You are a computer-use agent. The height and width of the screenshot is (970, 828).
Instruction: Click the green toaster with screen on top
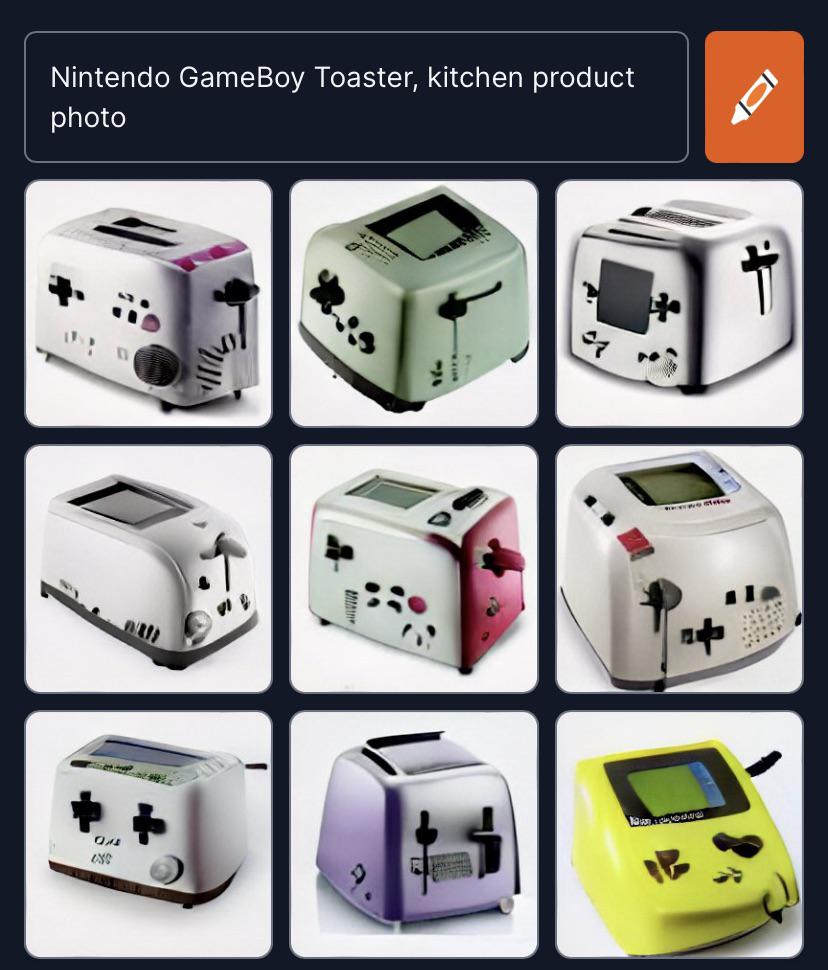click(x=413, y=302)
